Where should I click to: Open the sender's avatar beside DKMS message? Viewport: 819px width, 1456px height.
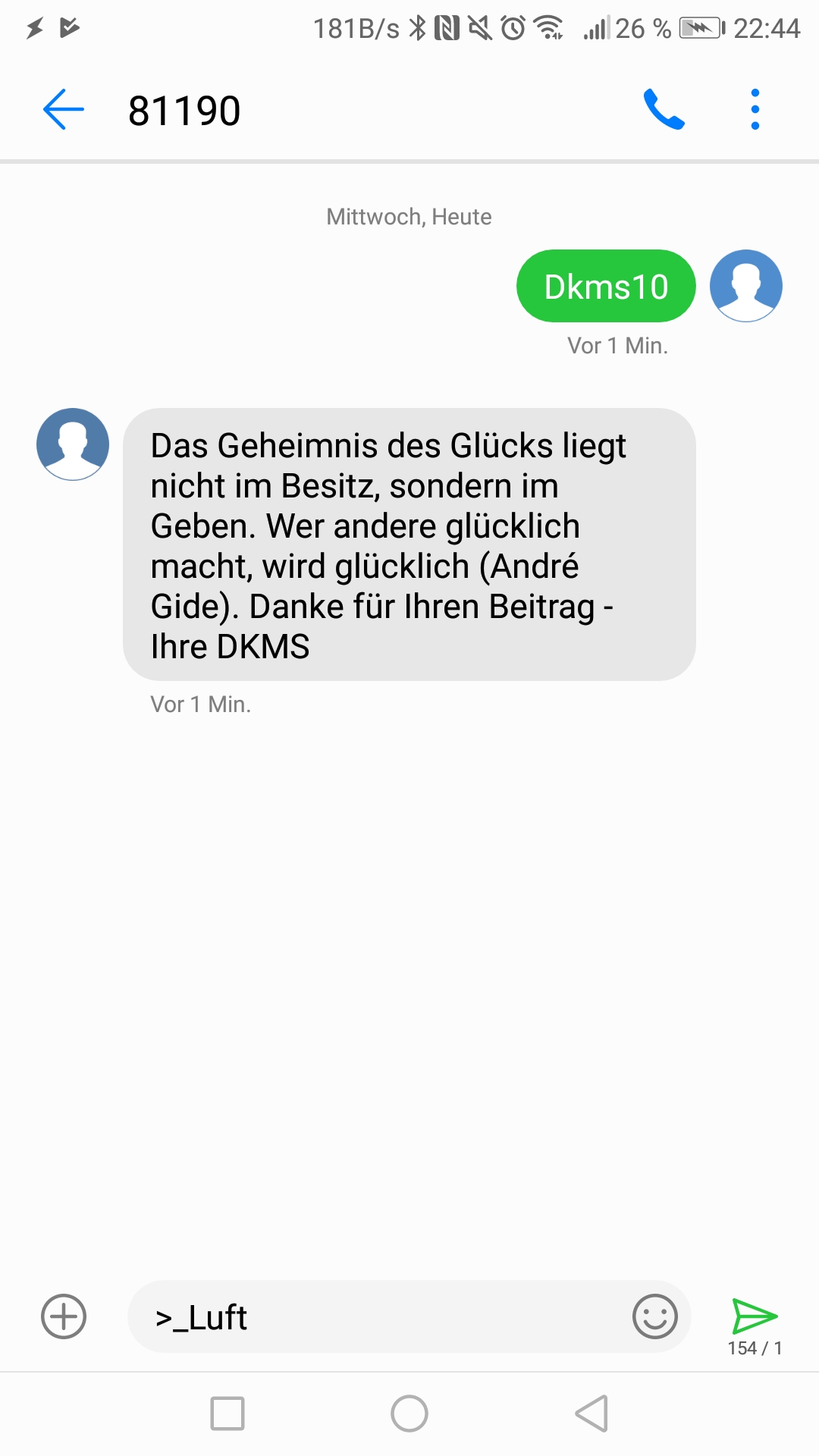pyautogui.click(x=73, y=444)
